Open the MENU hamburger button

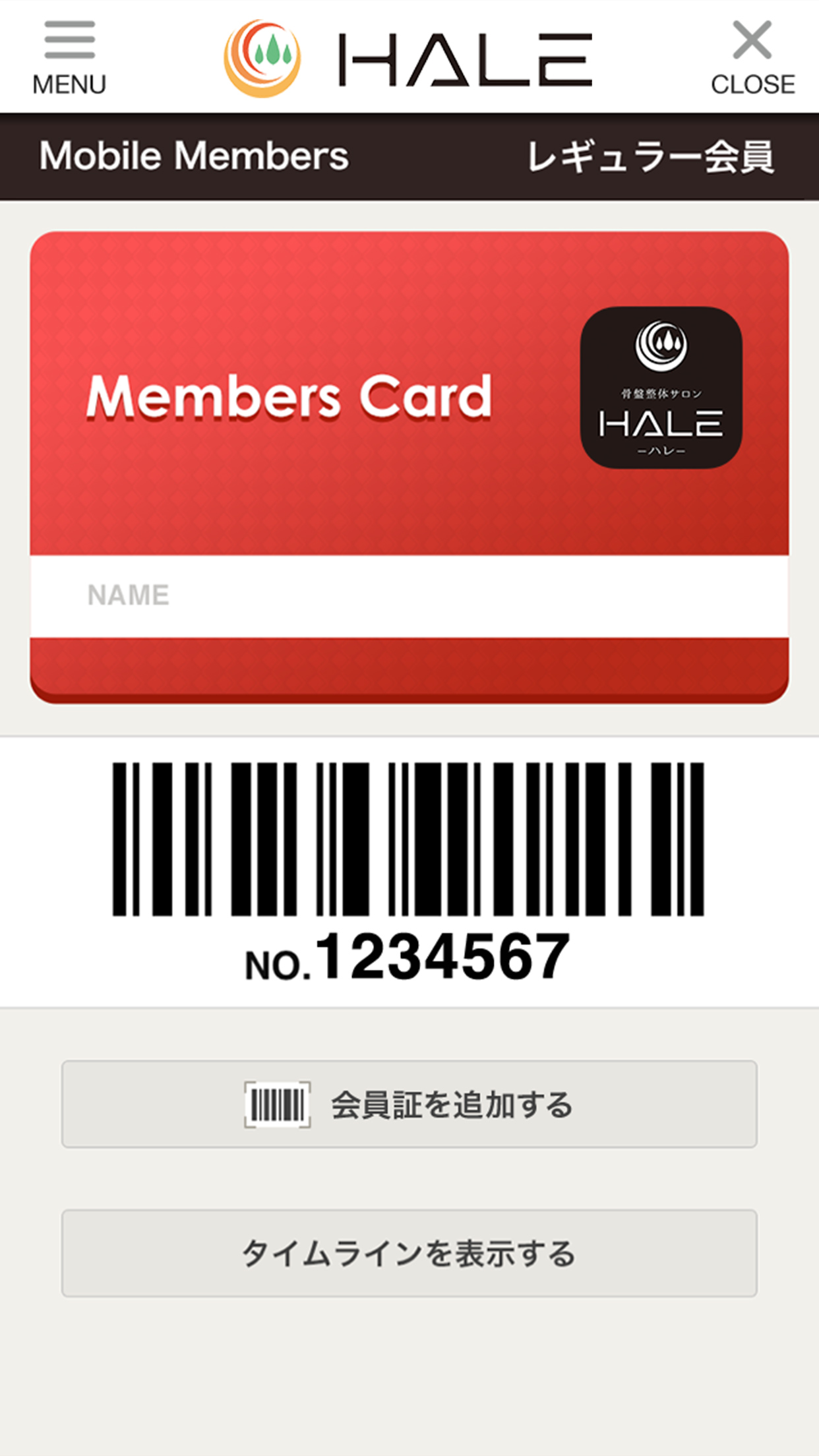pyautogui.click(x=69, y=57)
